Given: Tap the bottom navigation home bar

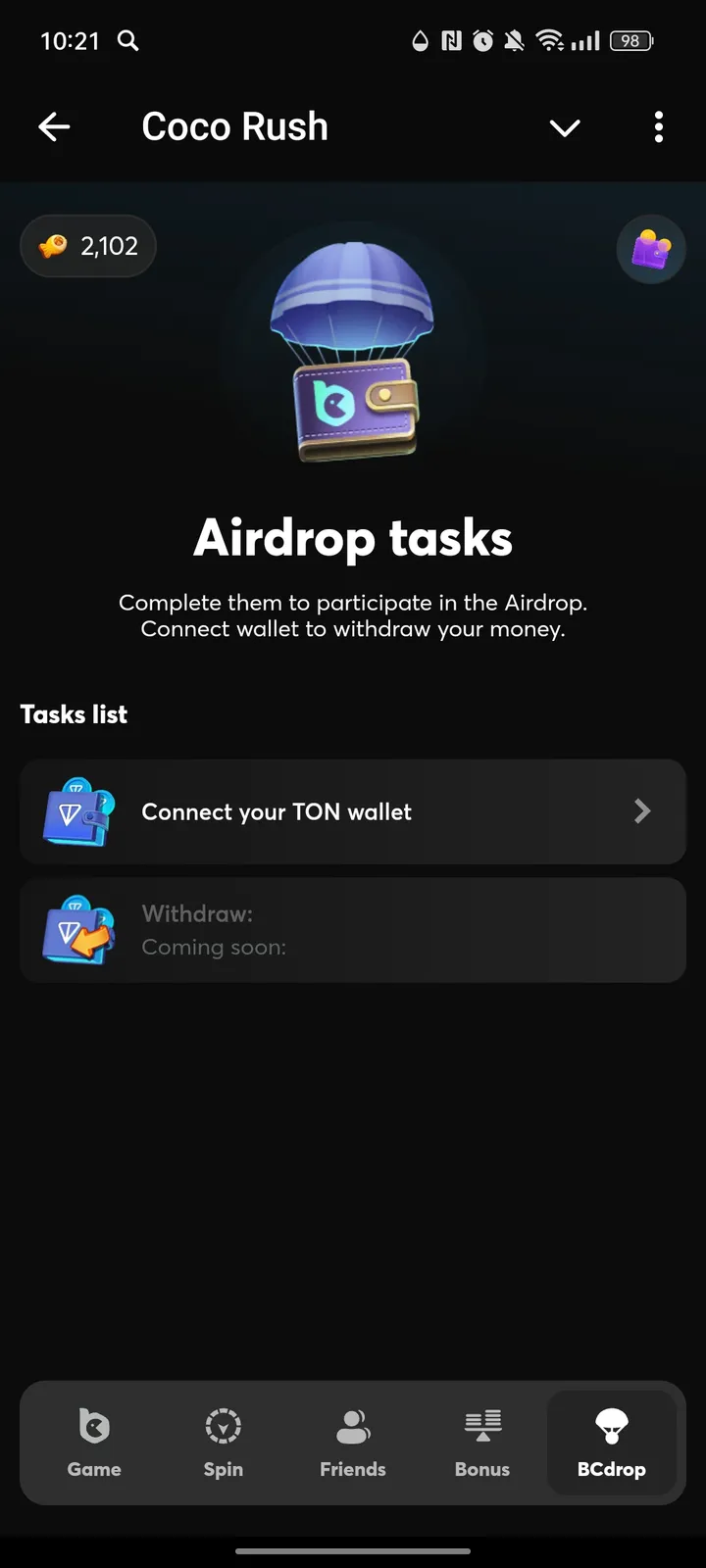Looking at the screenshot, I should 353,1551.
